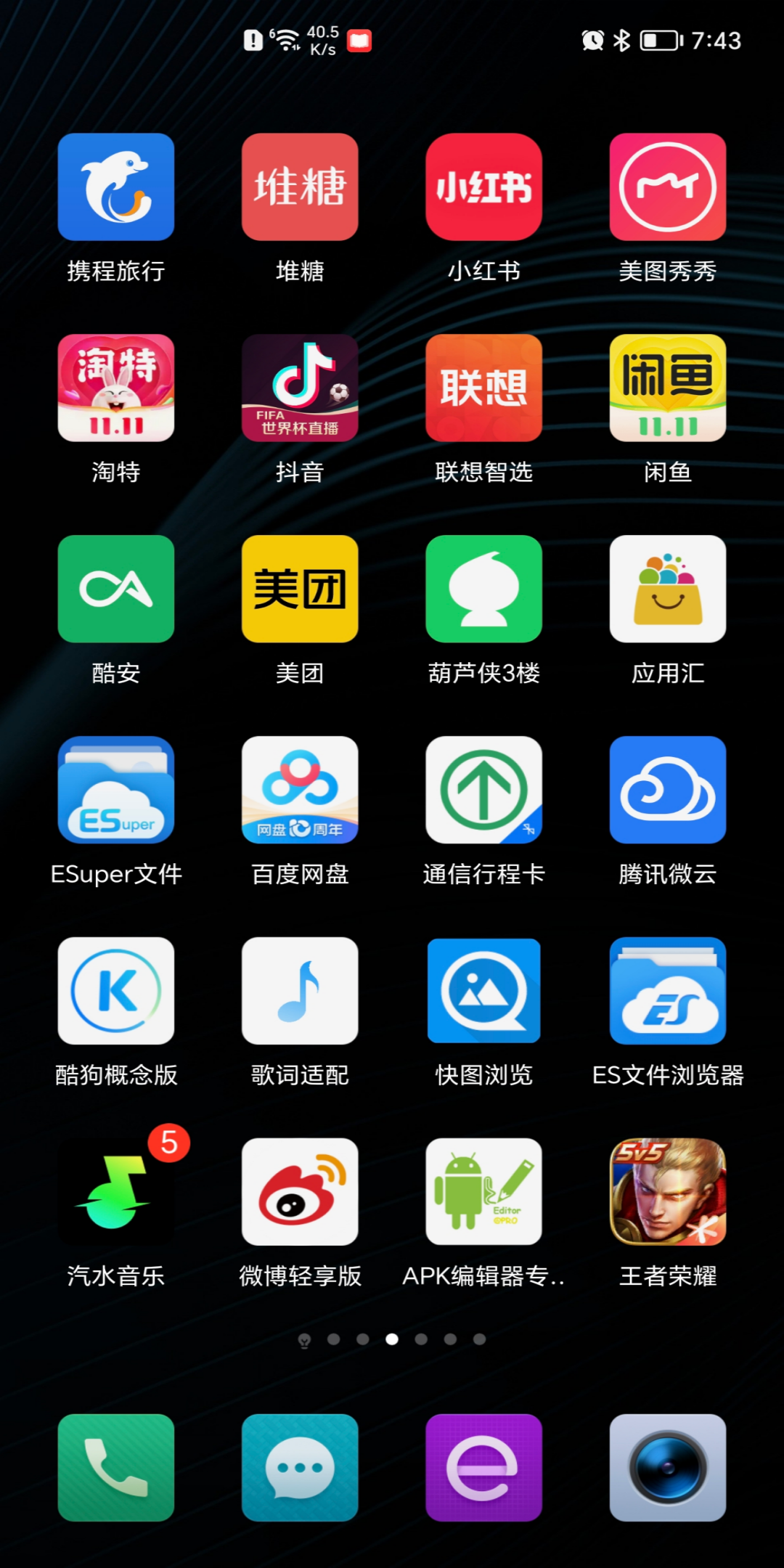Open 通信行程卡 app
This screenshot has width=784, height=1568.
point(483,790)
